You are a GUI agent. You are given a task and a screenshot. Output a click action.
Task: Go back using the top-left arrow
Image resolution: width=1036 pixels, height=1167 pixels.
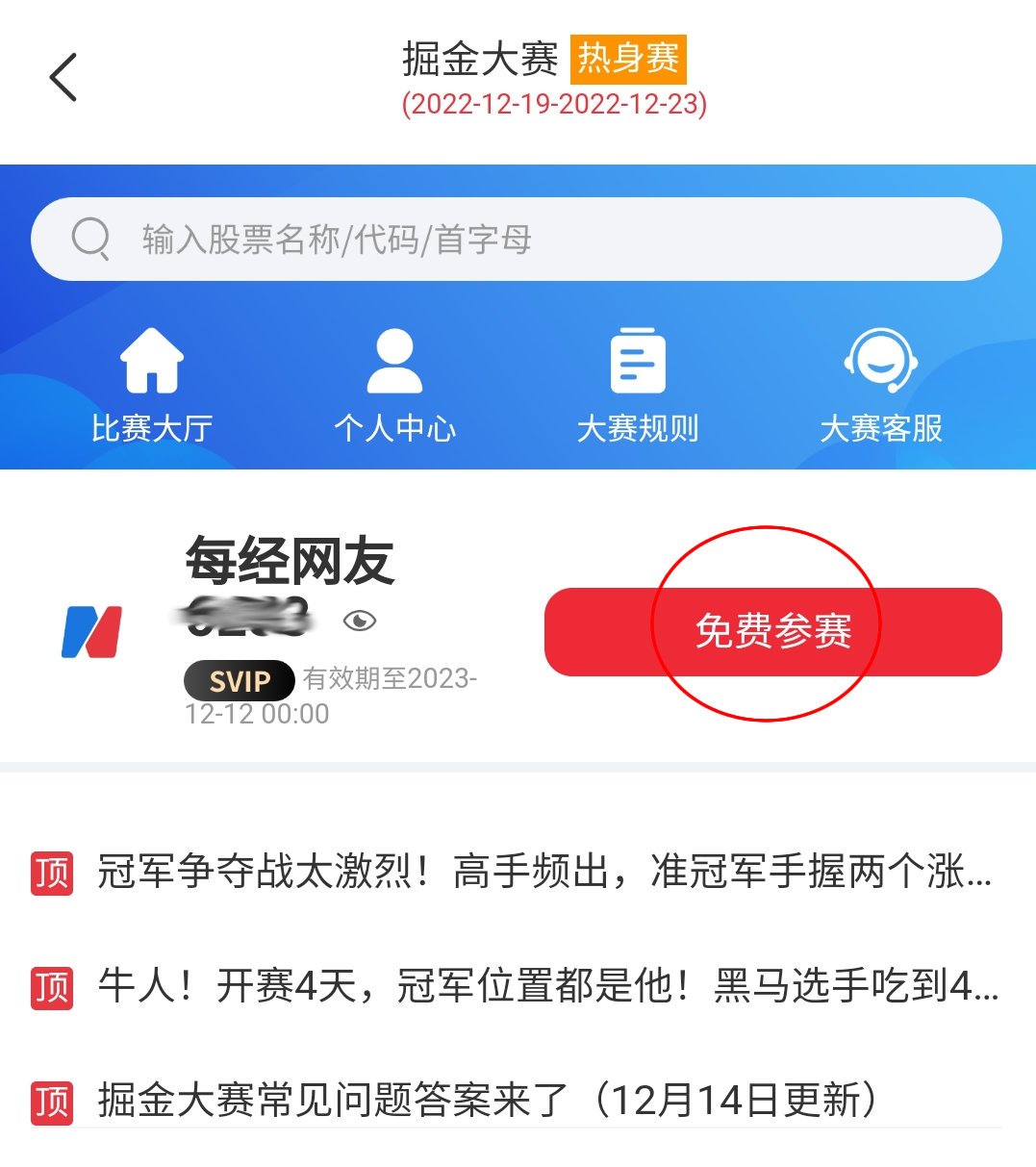[x=63, y=78]
